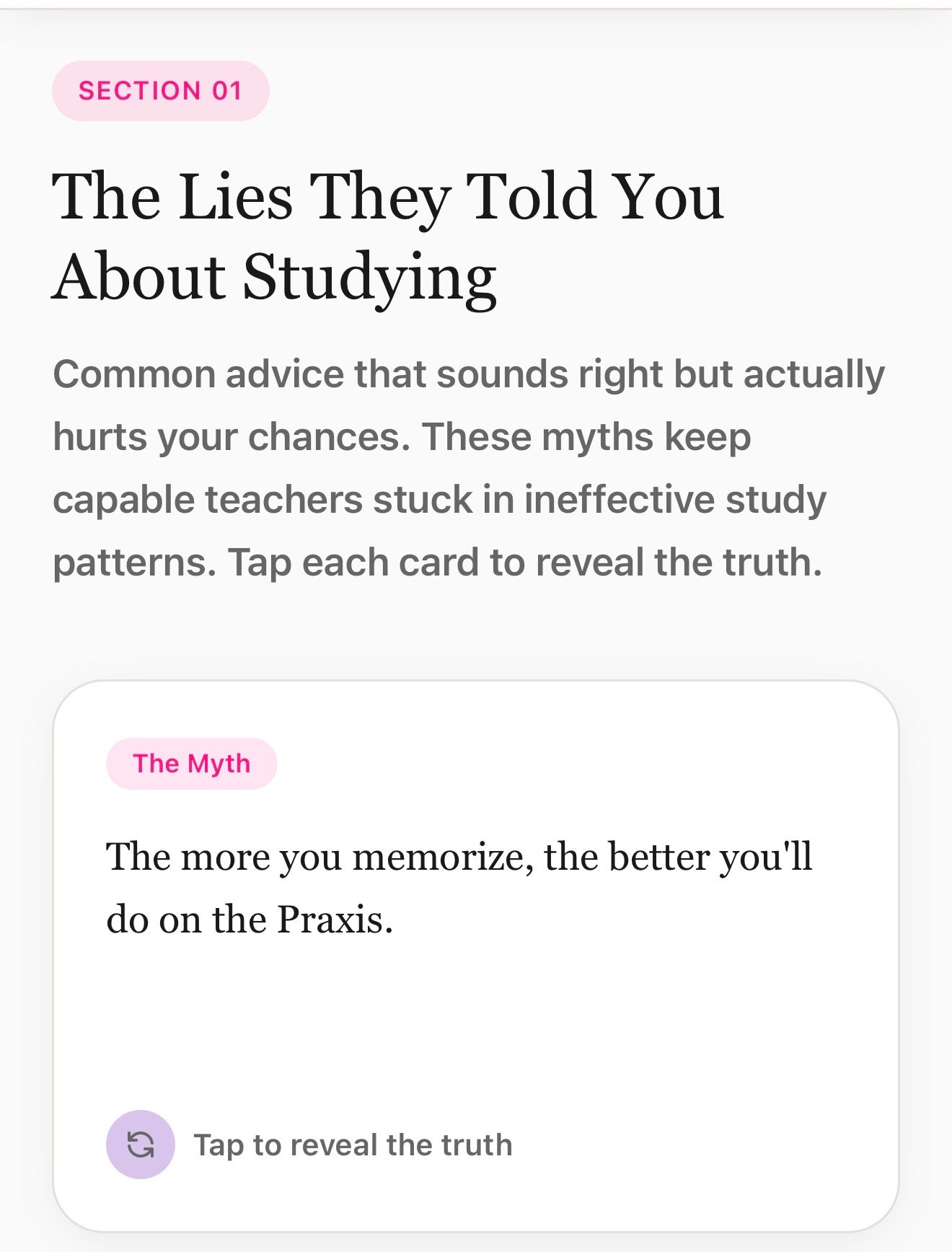Tap the purple flip icon to reveal the truth
This screenshot has width=952, height=1252.
click(x=141, y=1145)
